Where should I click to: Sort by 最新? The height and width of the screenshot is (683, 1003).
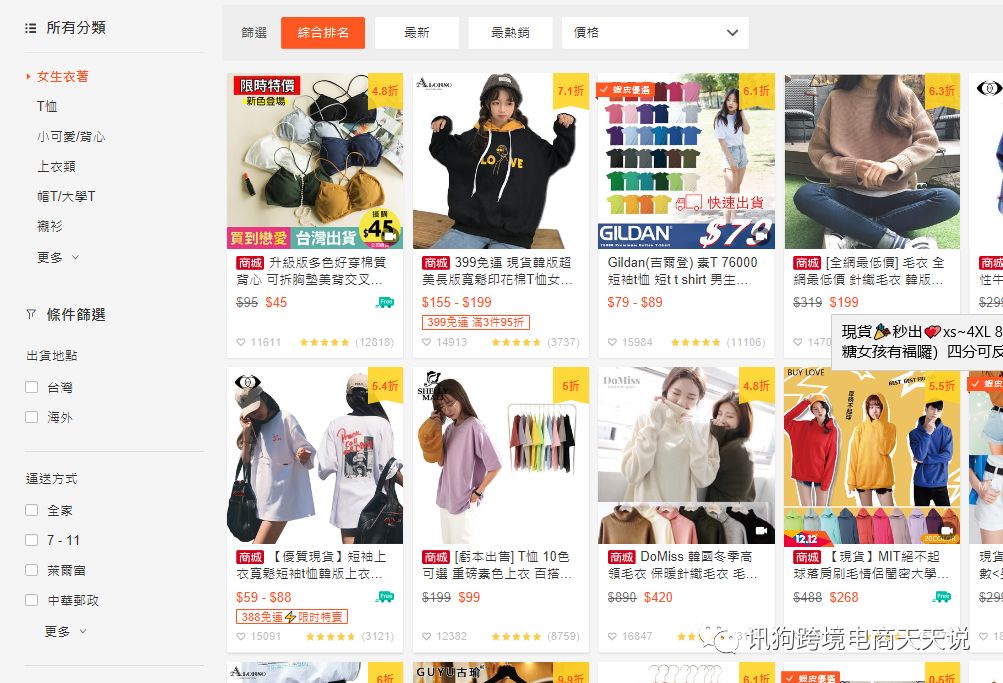pos(417,33)
